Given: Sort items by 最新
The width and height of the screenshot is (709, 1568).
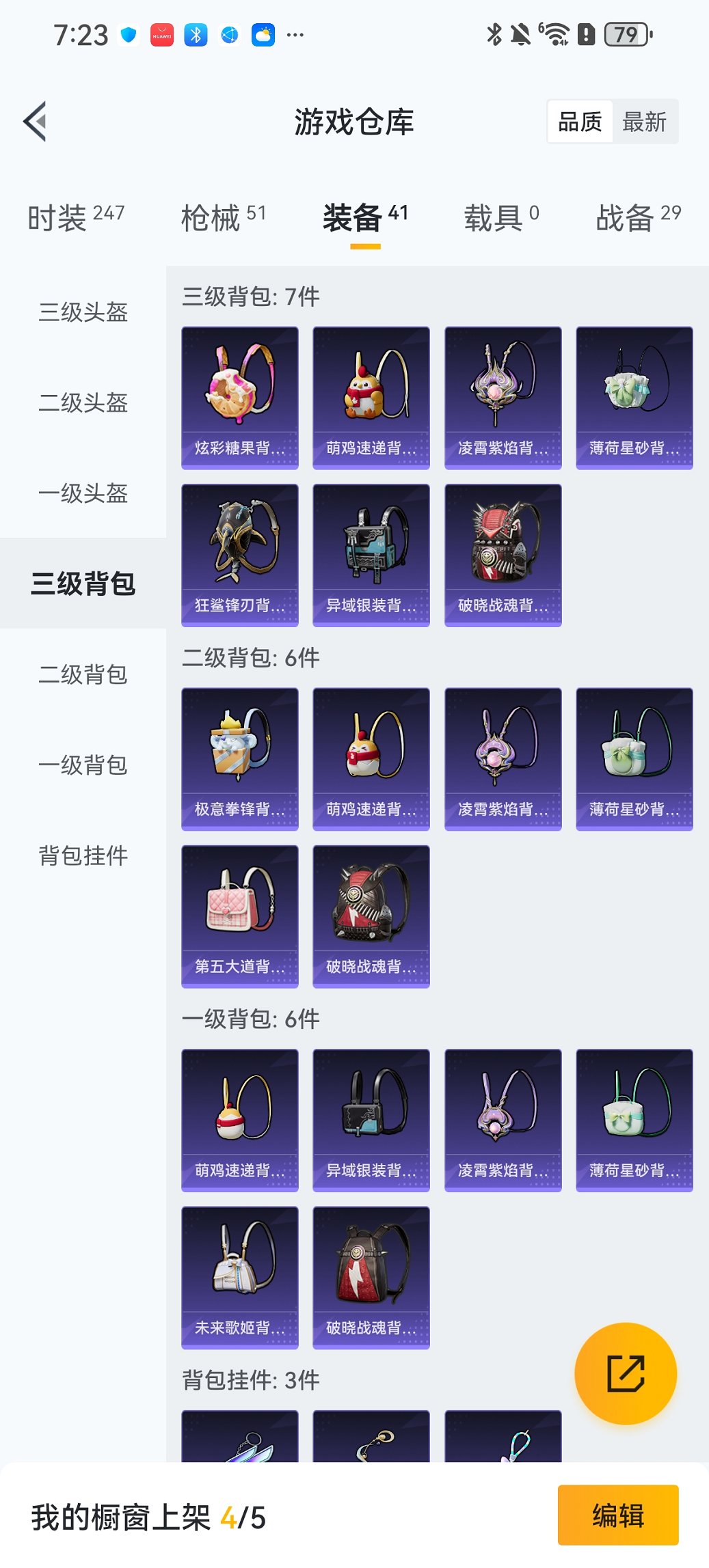Looking at the screenshot, I should point(644,122).
